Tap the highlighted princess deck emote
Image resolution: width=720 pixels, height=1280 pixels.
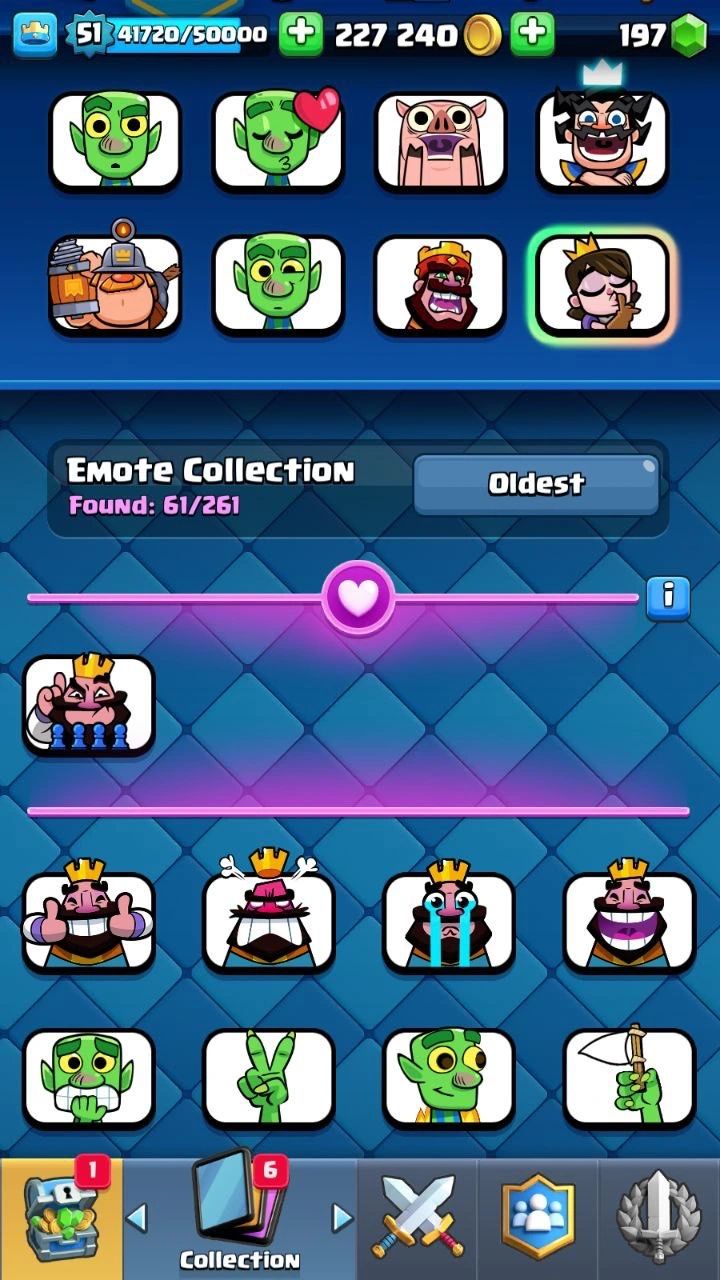(x=602, y=284)
